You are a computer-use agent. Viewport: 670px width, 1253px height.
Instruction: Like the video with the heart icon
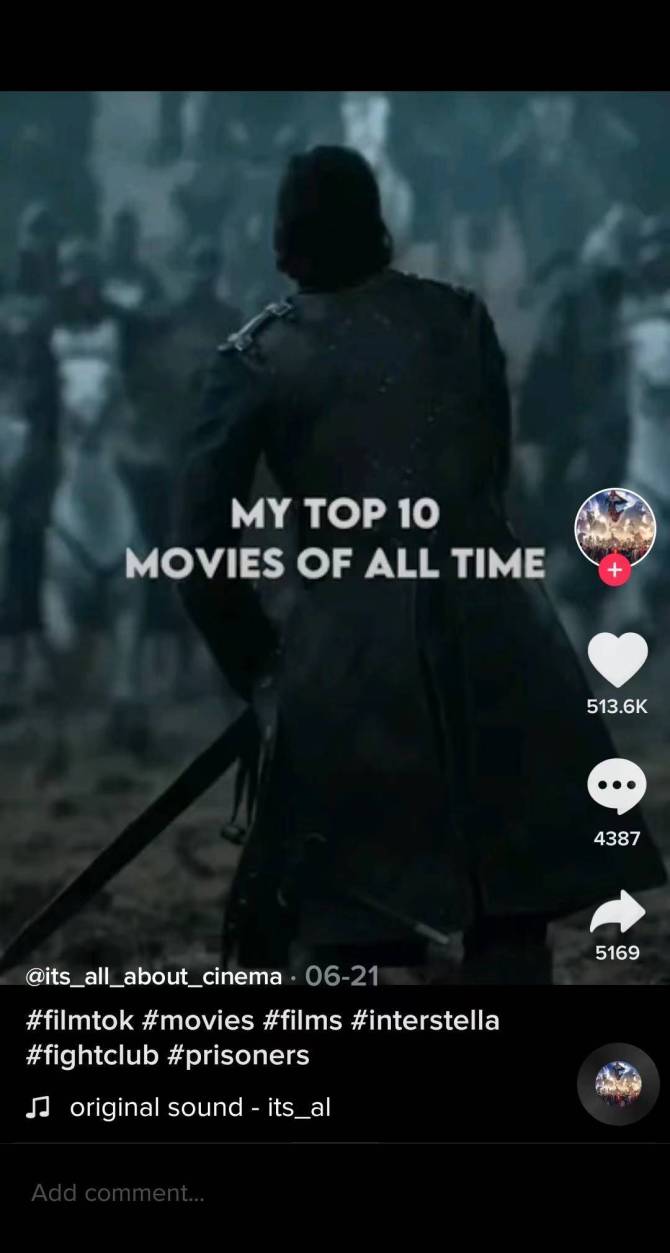[617, 661]
